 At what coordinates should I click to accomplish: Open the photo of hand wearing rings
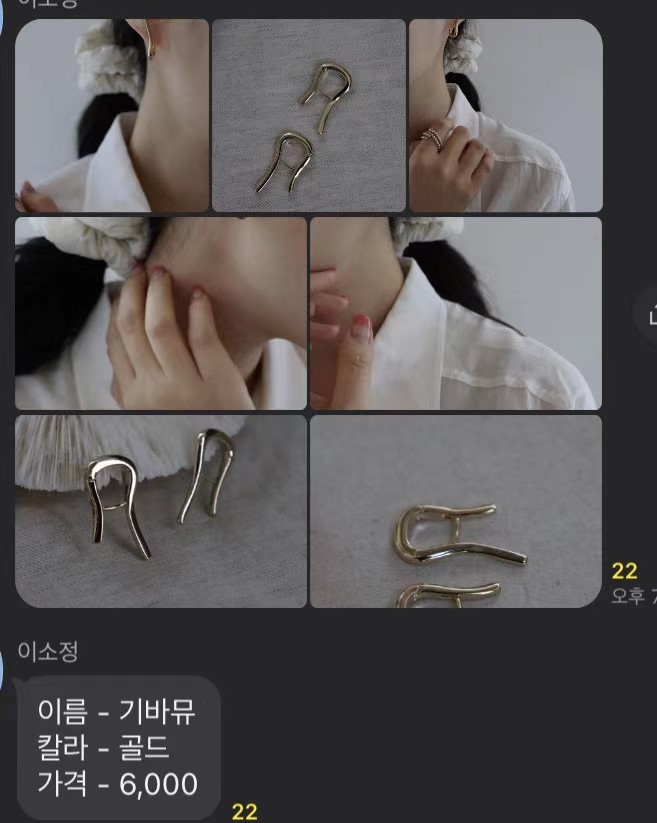click(505, 114)
